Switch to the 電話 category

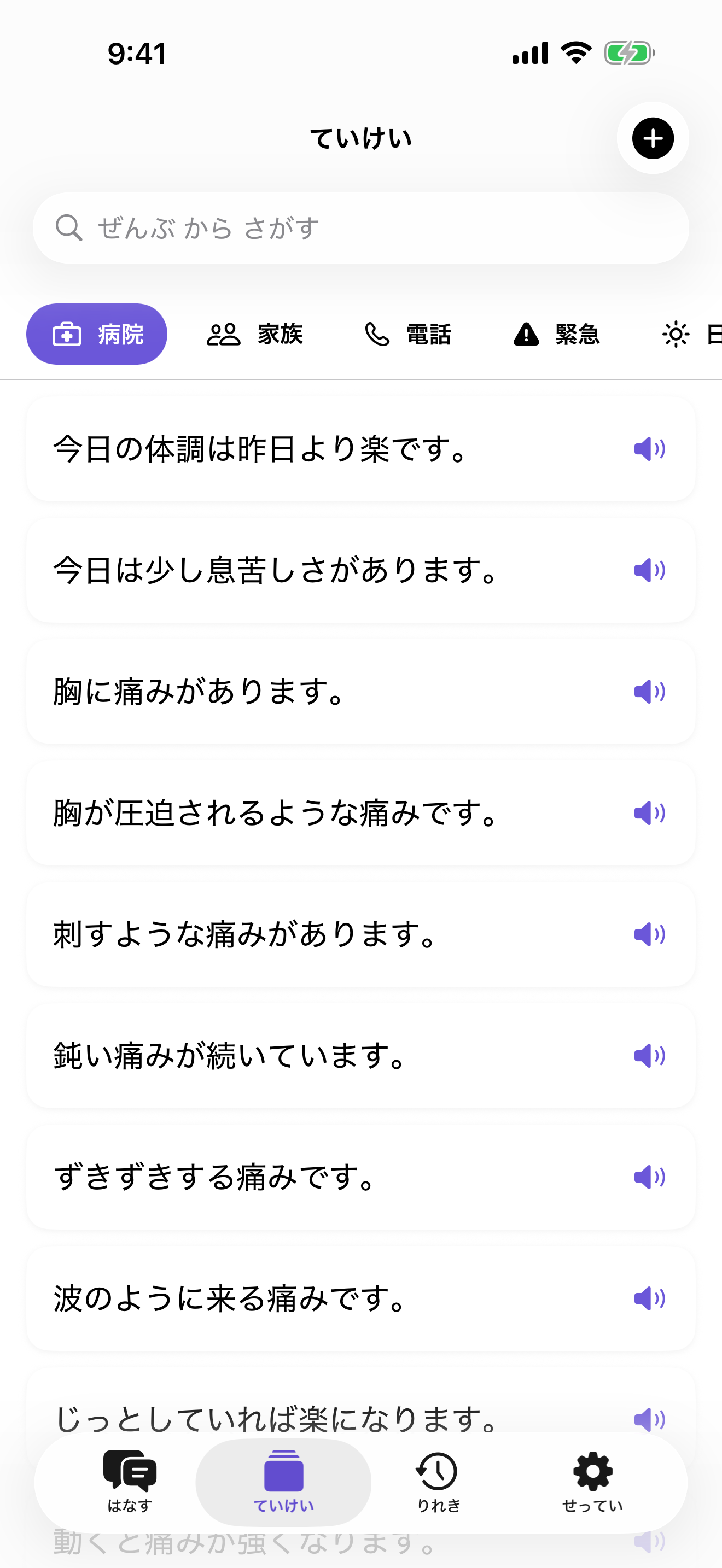[409, 334]
